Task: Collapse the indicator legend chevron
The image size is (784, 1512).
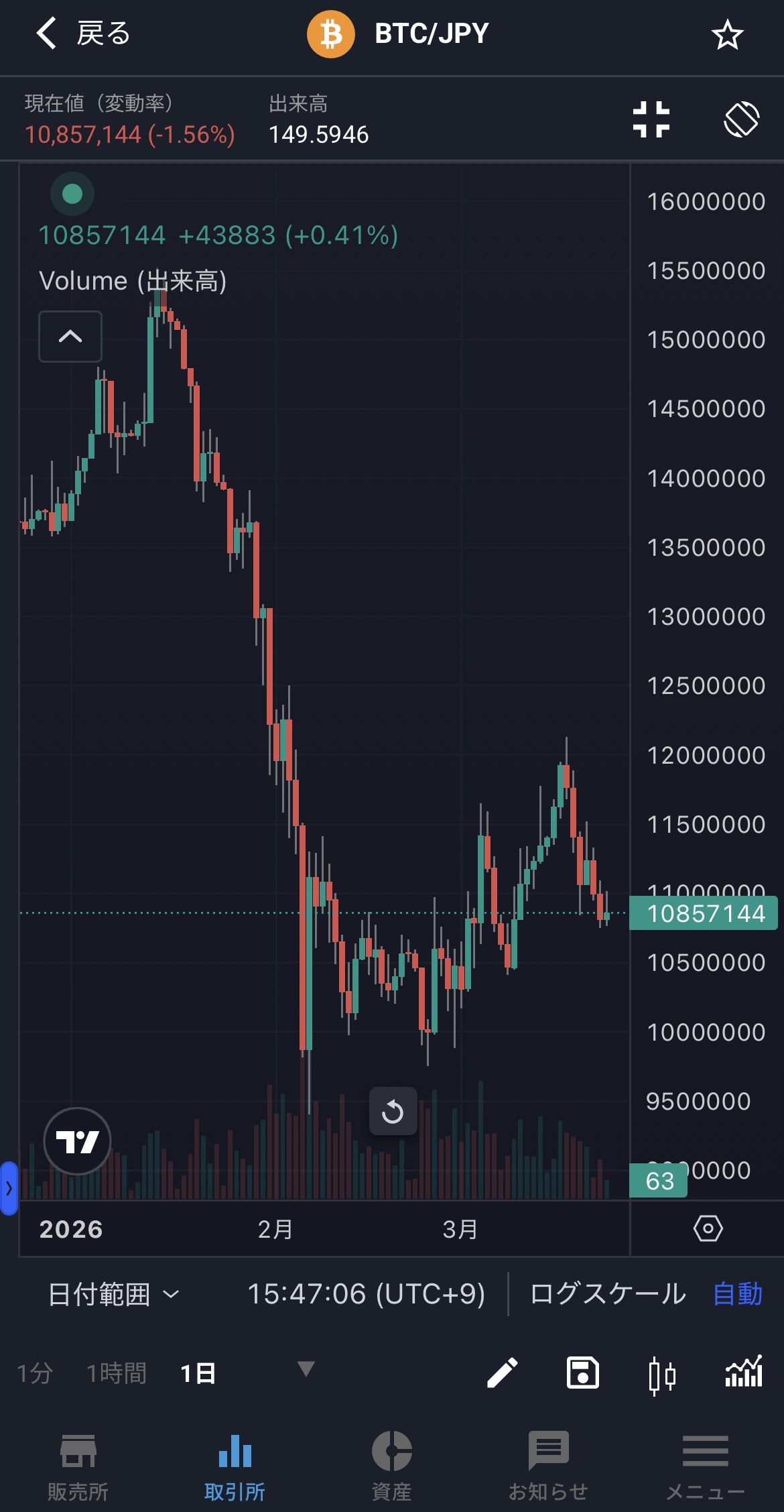Action: click(x=70, y=337)
